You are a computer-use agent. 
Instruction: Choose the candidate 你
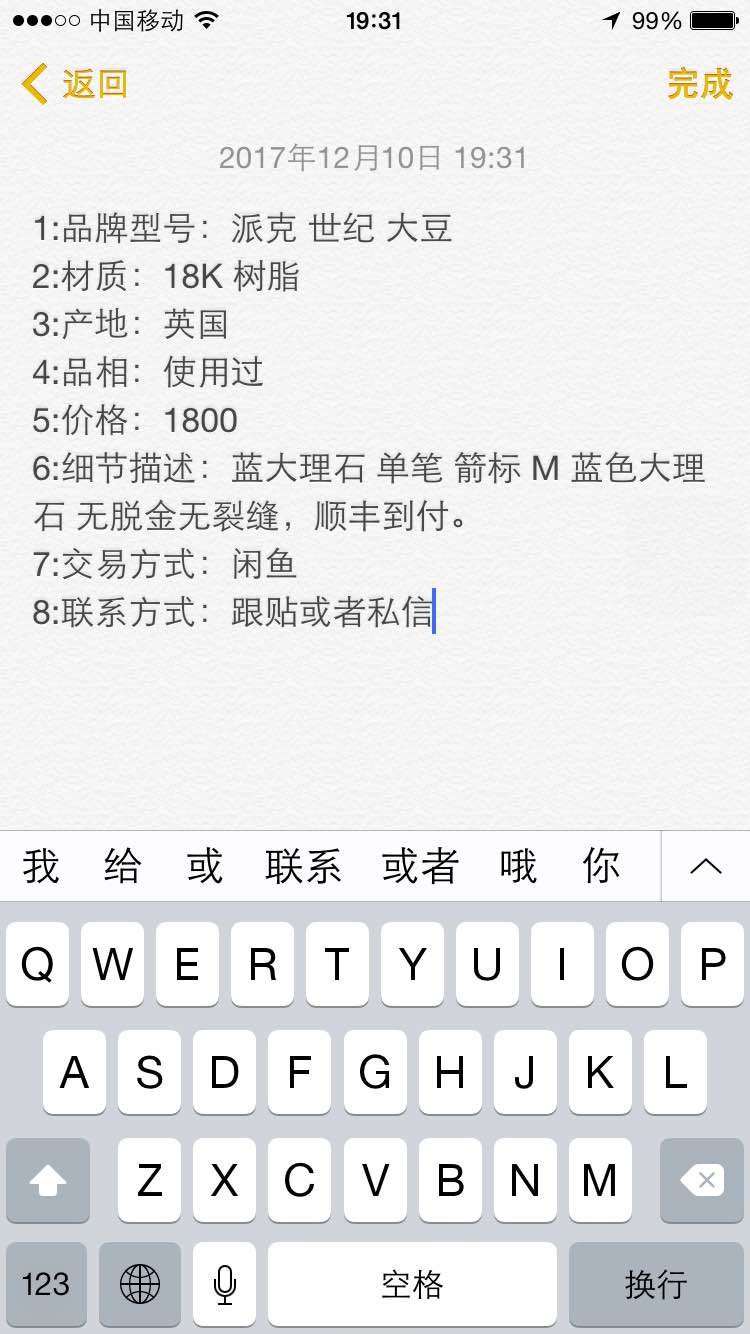[601, 866]
